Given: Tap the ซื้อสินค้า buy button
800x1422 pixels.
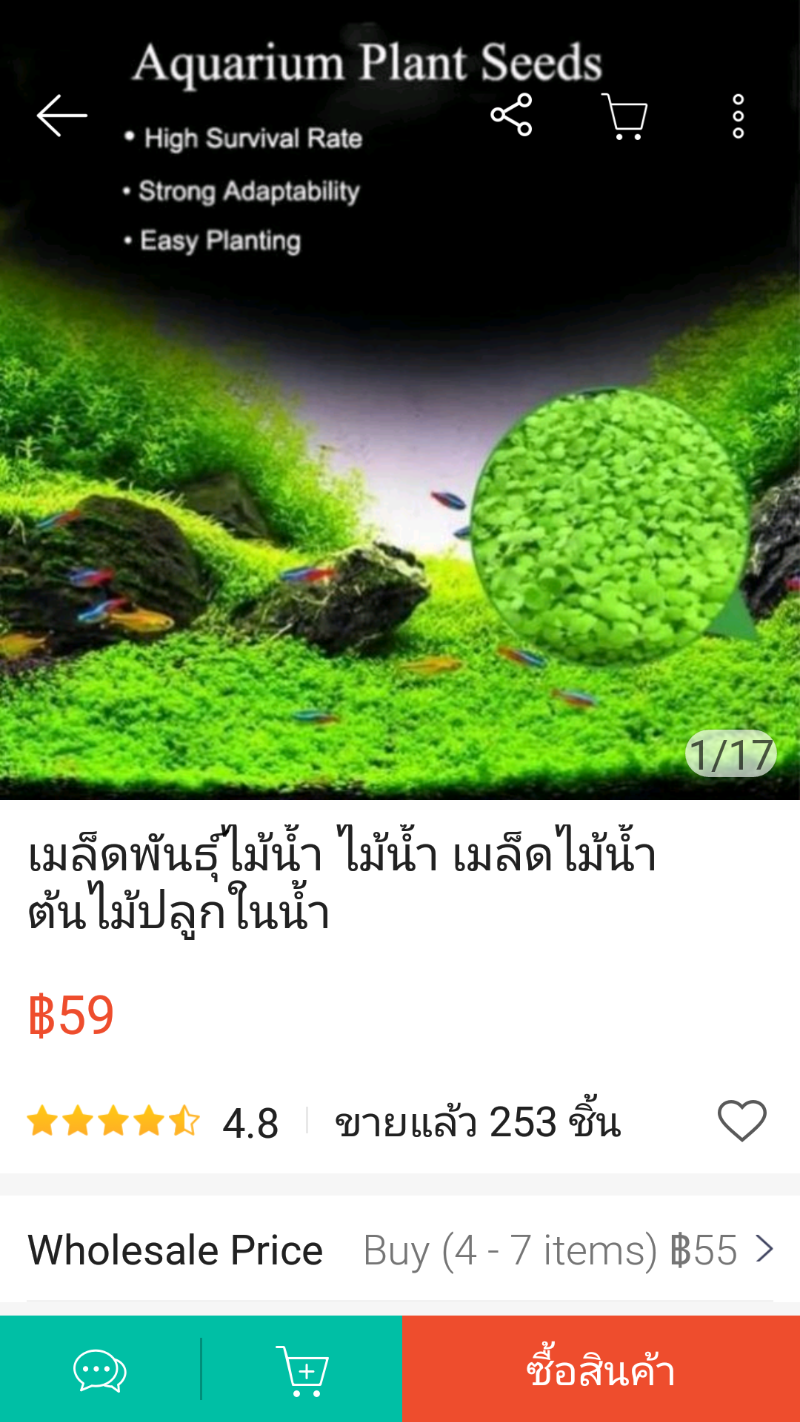Looking at the screenshot, I should click(600, 1370).
